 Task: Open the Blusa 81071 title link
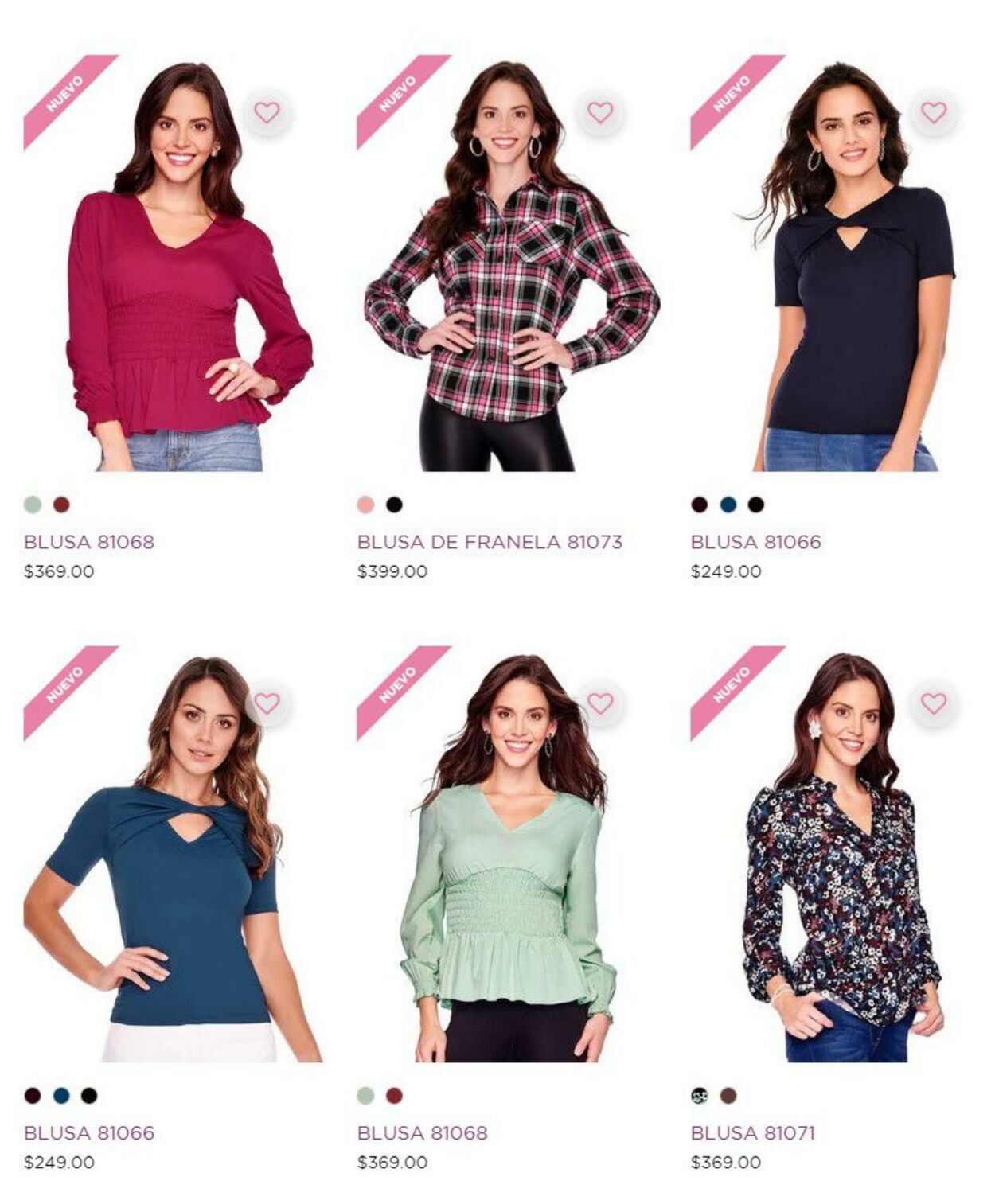click(752, 1132)
